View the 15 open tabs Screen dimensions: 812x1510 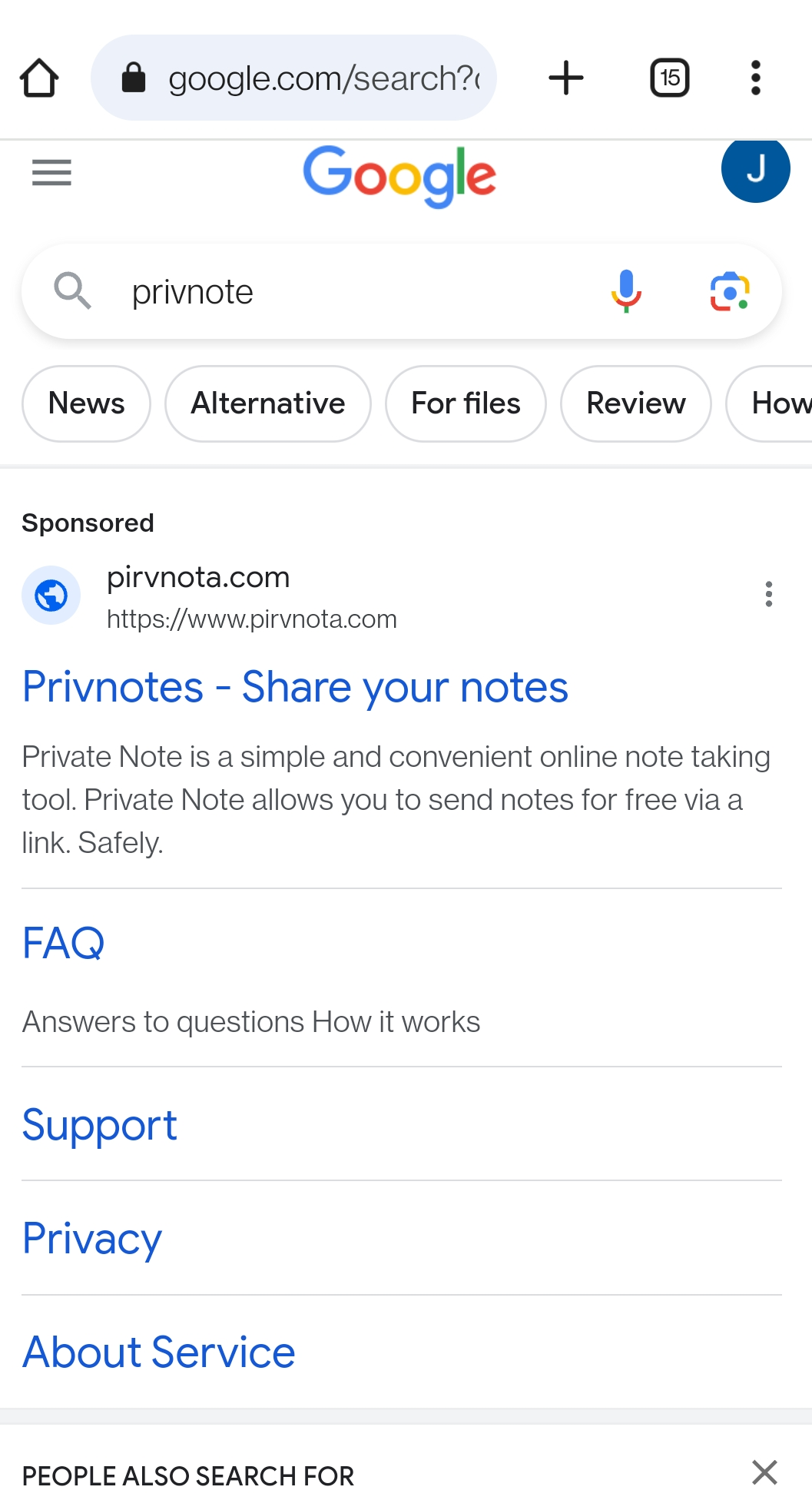(x=670, y=78)
